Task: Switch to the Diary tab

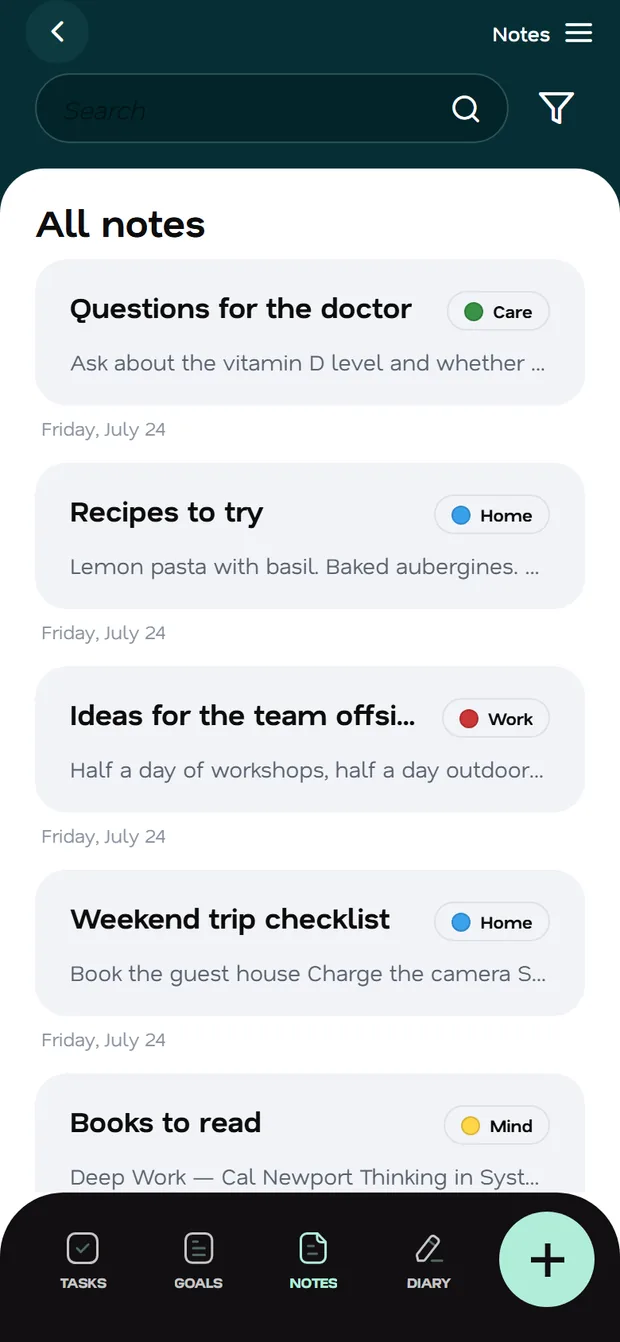Action: pos(428,1260)
